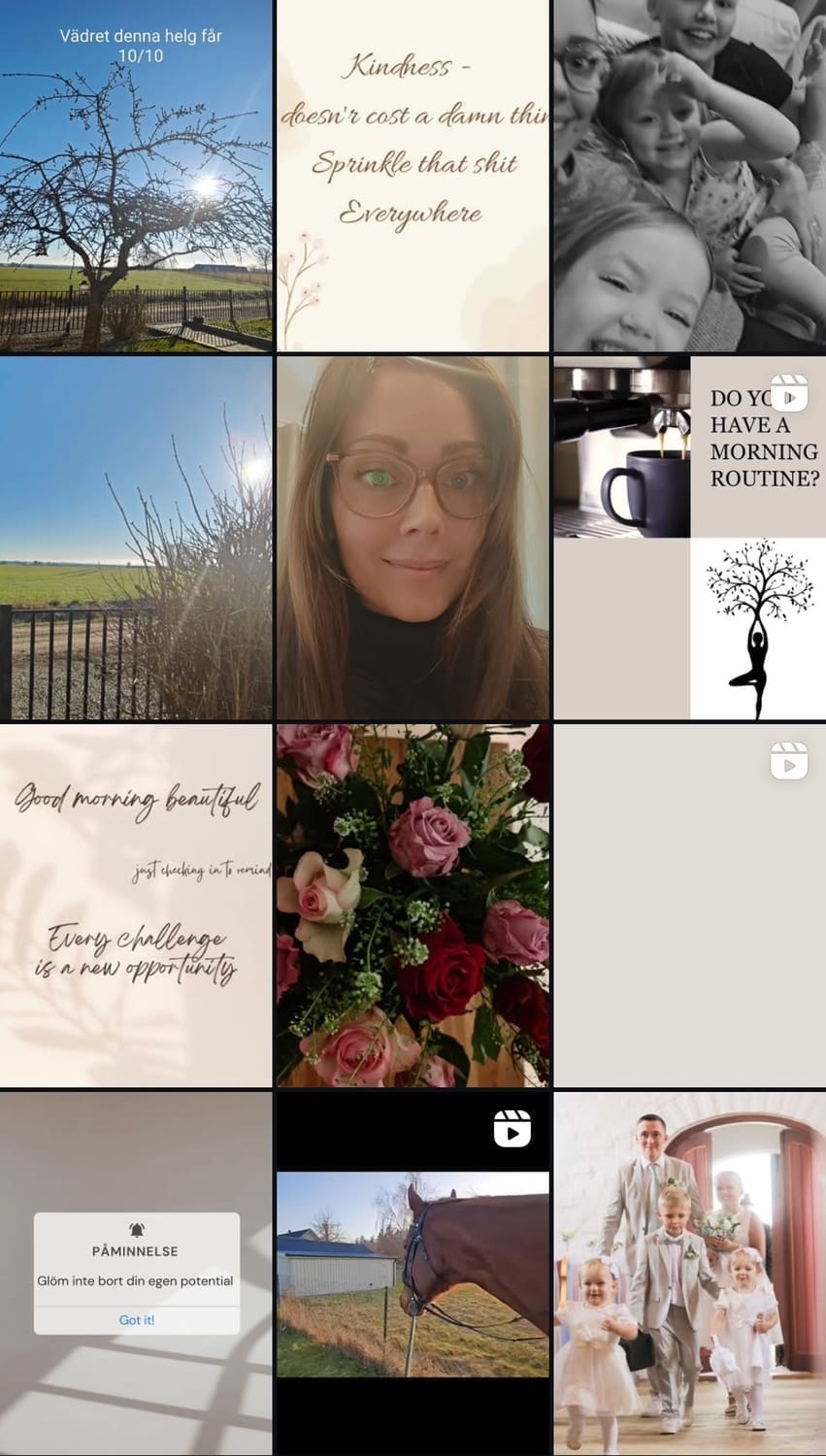Image resolution: width=826 pixels, height=1456 pixels.
Task: Open the Kindness quote post
Action: pos(413,175)
